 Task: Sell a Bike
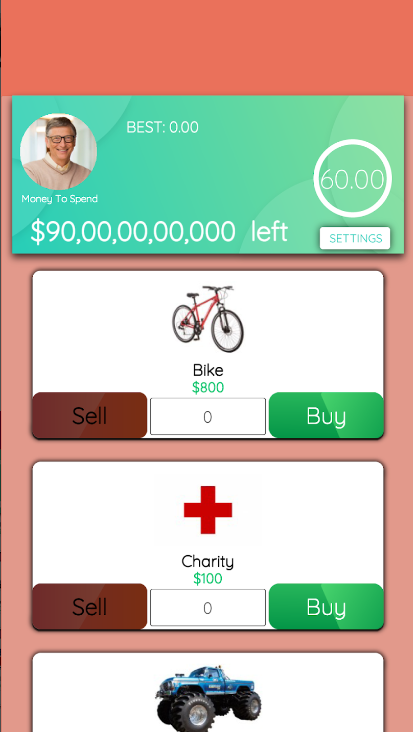(90, 415)
